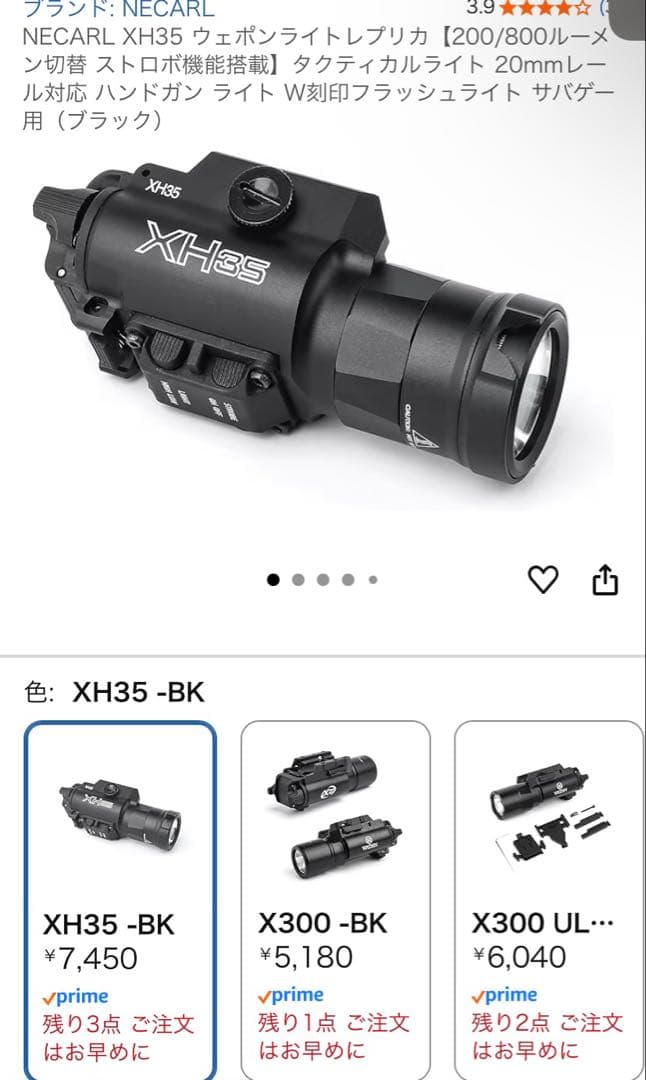This screenshot has width=646, height=1080.
Task: Open the NECARL brand link
Action: [119, 9]
